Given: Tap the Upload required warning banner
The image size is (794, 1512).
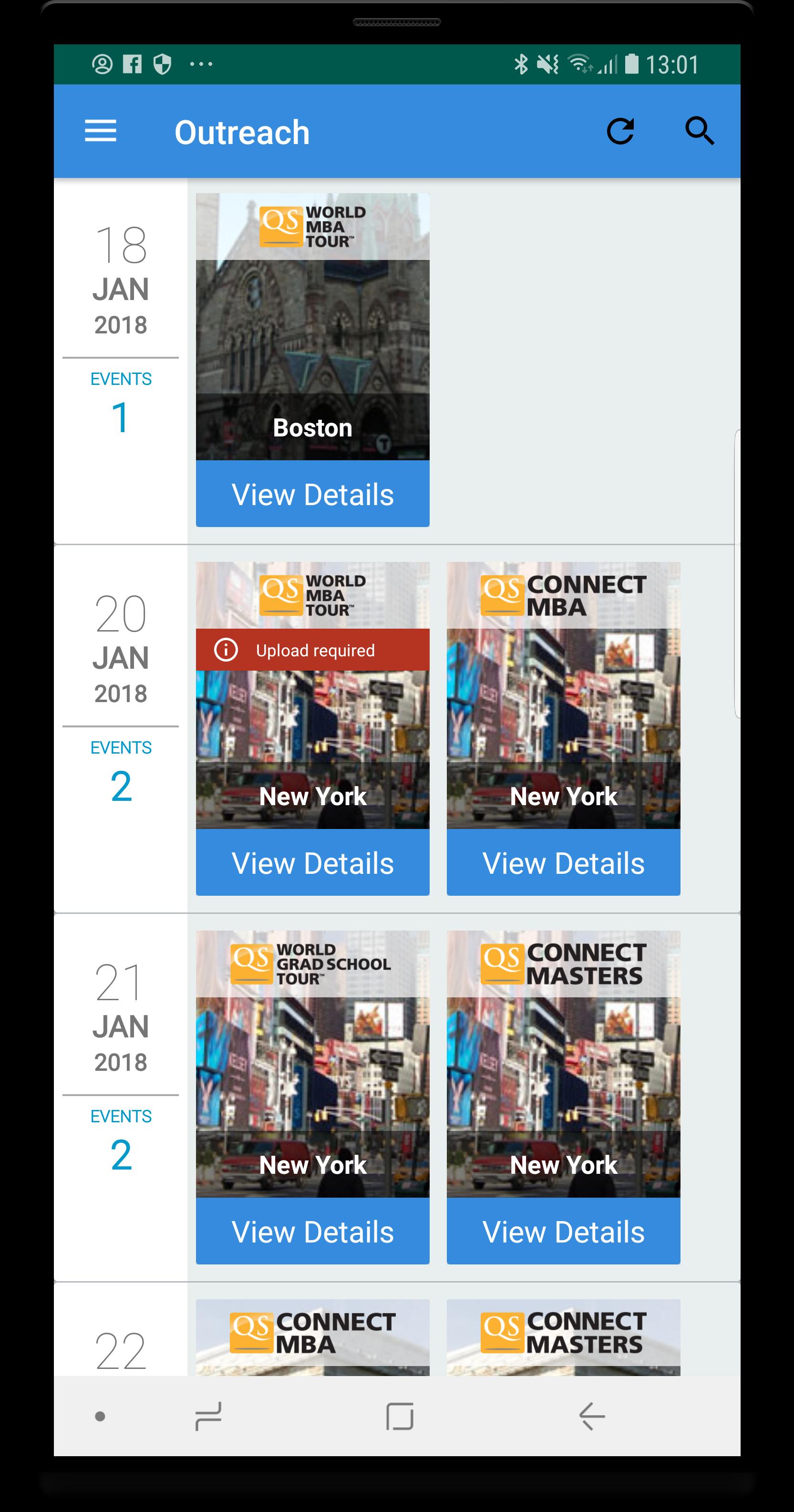Looking at the screenshot, I should tap(312, 650).
